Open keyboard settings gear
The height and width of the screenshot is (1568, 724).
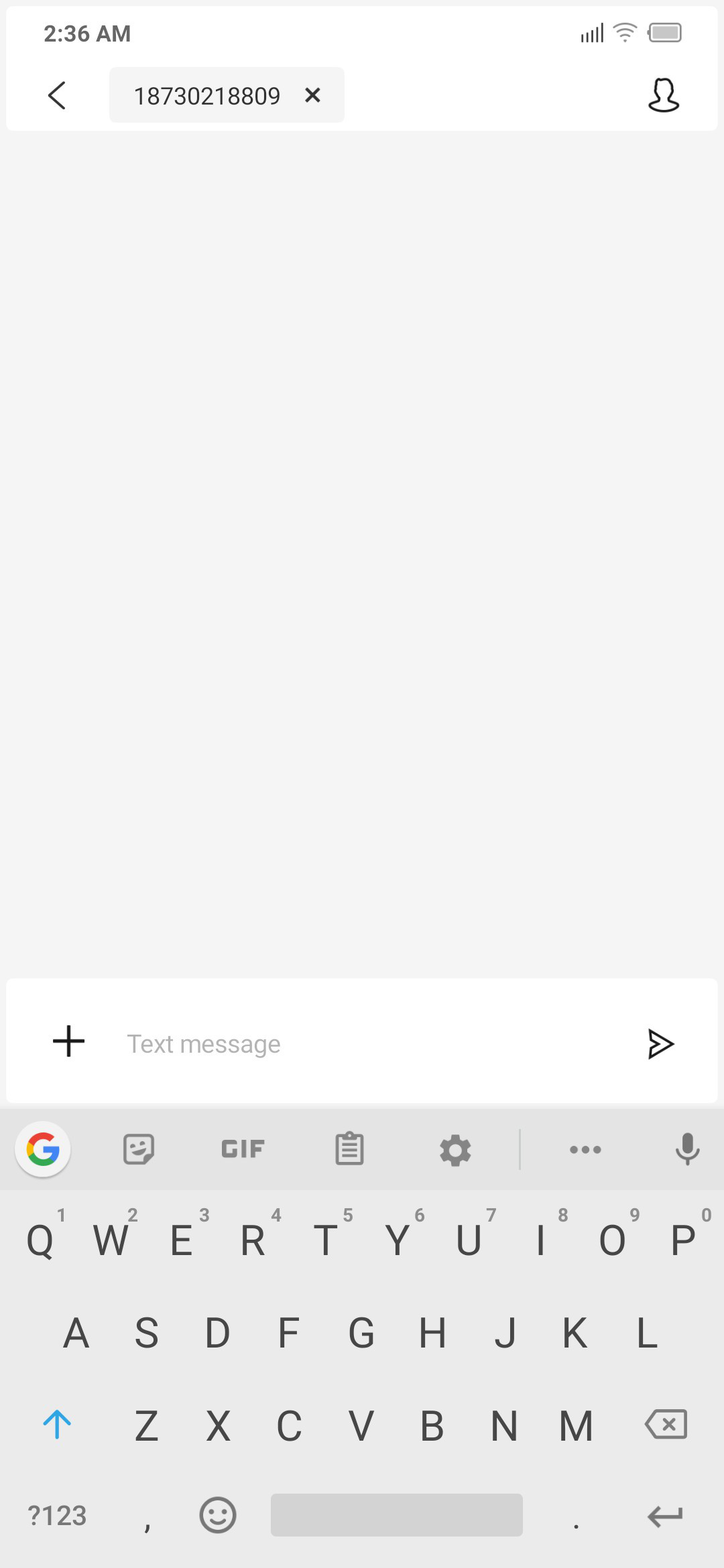(x=455, y=1150)
